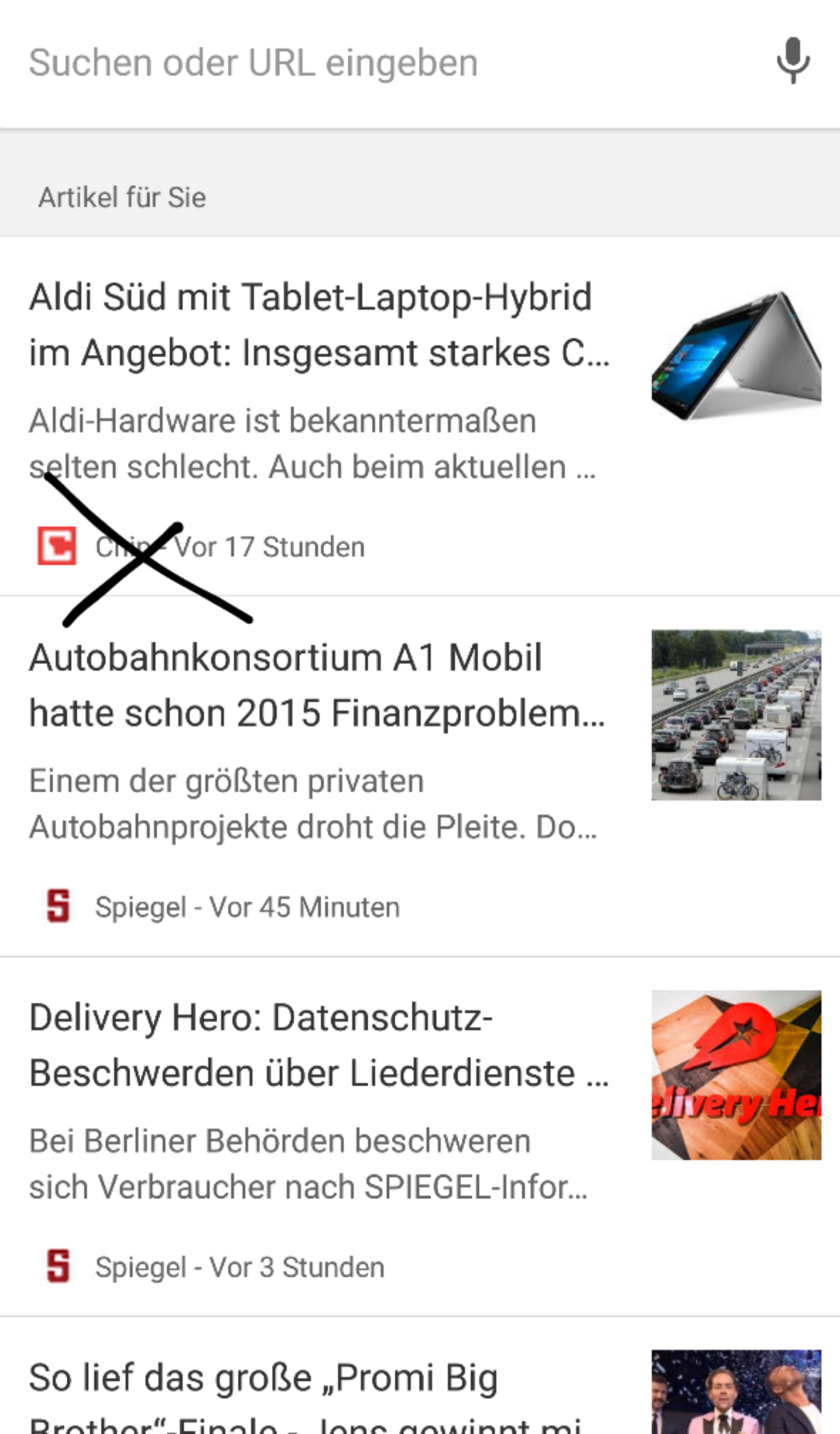Read the Autobahnkonsortium A1 Mobil article

click(x=317, y=685)
